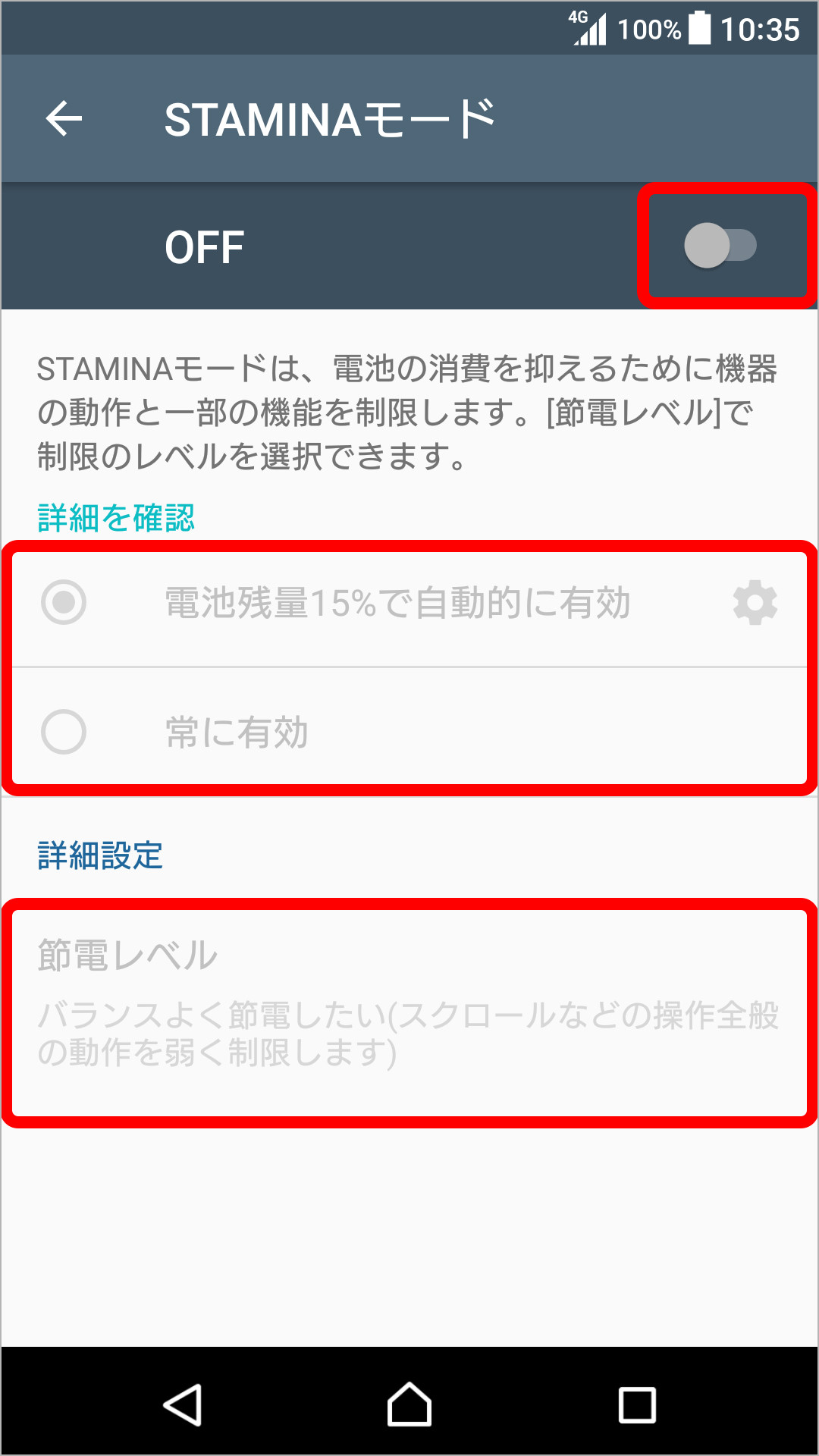Select the 常に有効 radio option
819x1456 pixels.
click(x=64, y=732)
